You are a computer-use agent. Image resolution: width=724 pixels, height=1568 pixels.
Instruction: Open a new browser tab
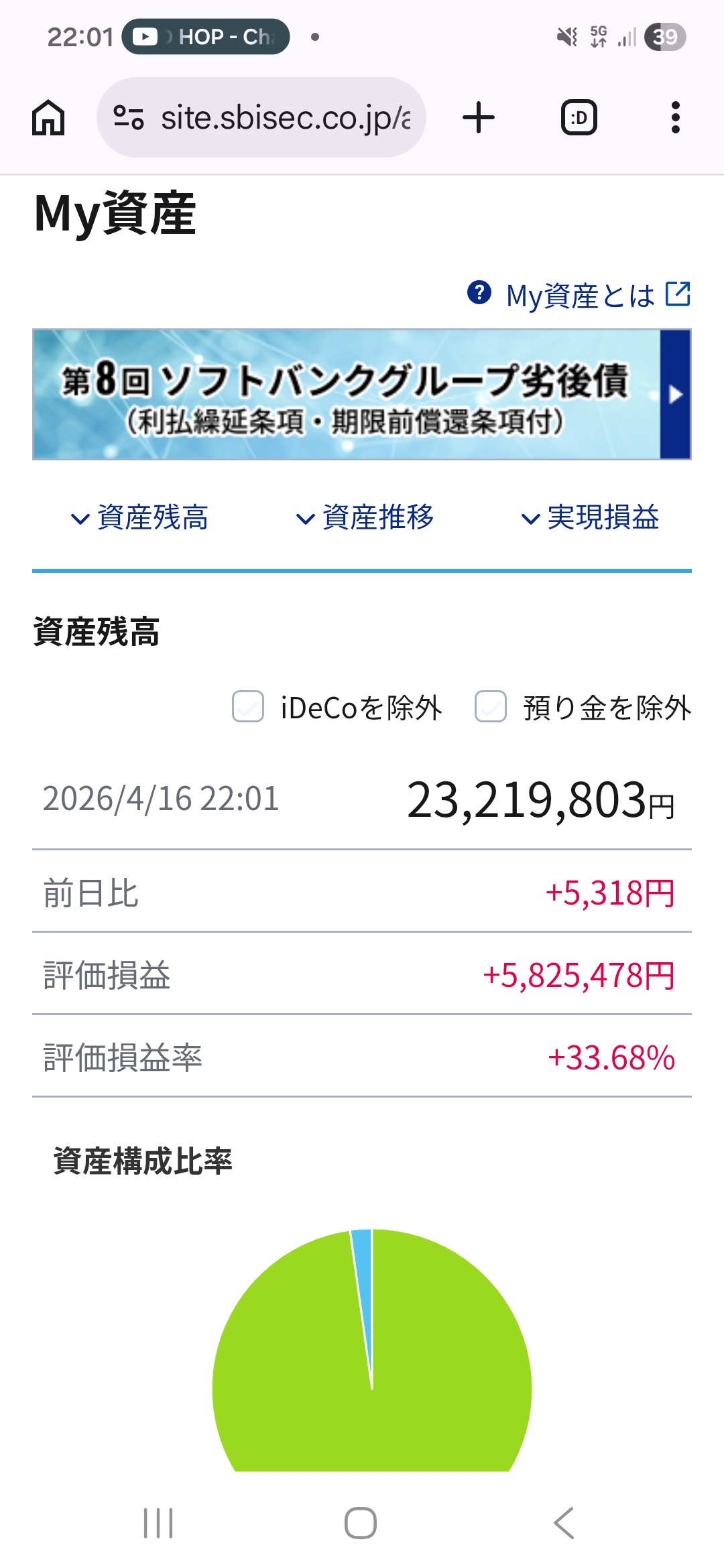(x=479, y=118)
